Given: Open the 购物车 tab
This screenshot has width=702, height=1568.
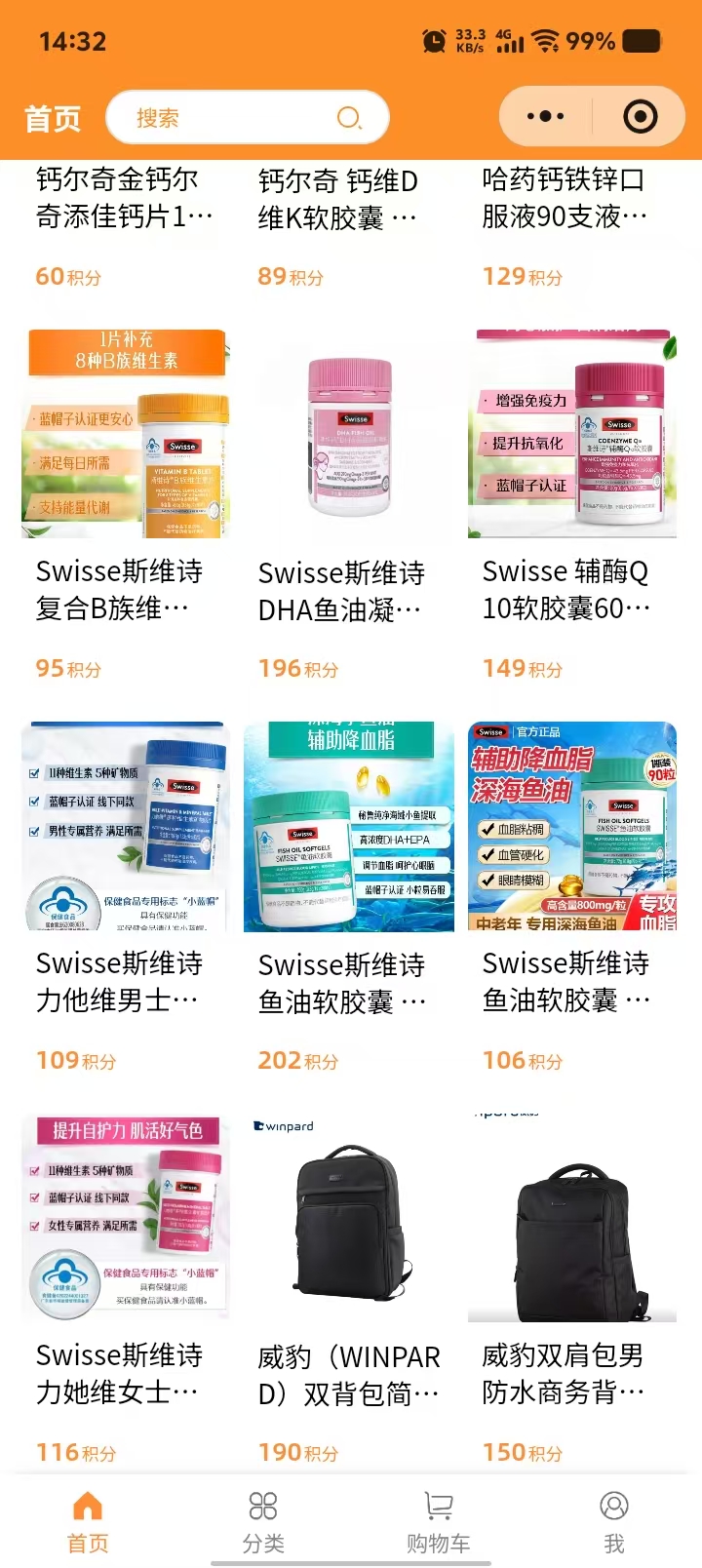Looking at the screenshot, I should pos(439,1521).
